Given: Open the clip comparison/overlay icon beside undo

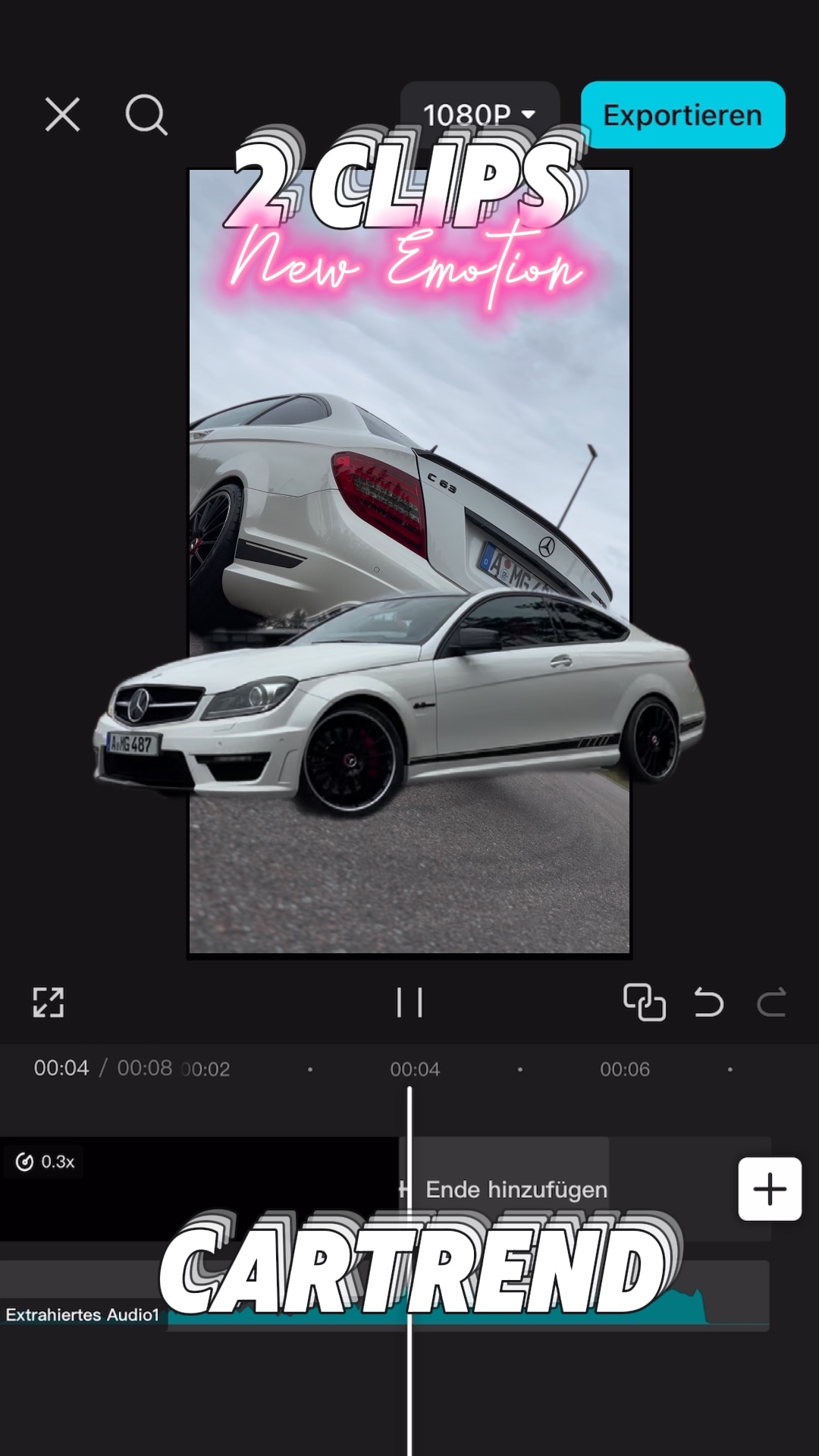Looking at the screenshot, I should [x=644, y=1003].
